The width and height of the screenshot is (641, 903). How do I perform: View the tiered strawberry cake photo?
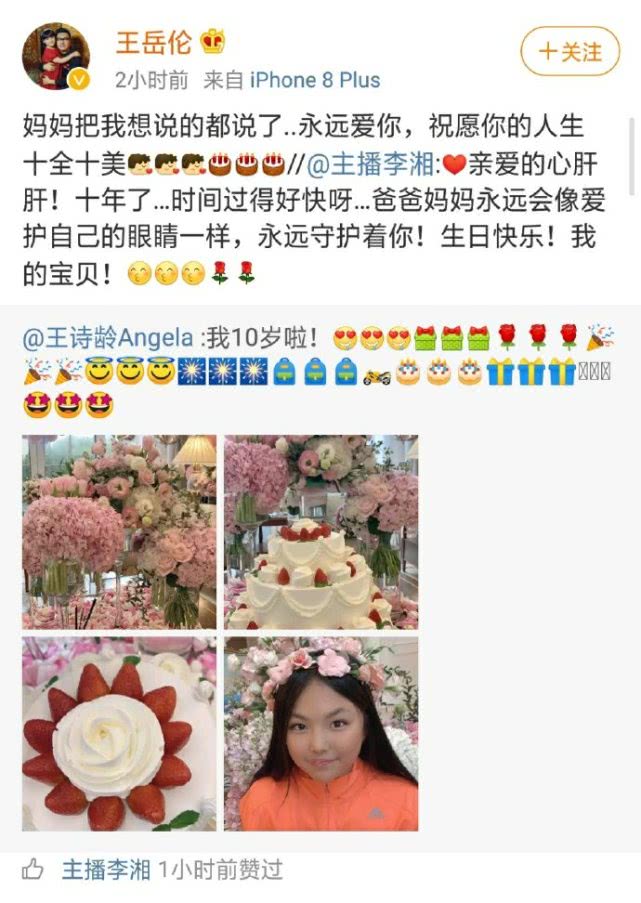pyautogui.click(x=321, y=531)
